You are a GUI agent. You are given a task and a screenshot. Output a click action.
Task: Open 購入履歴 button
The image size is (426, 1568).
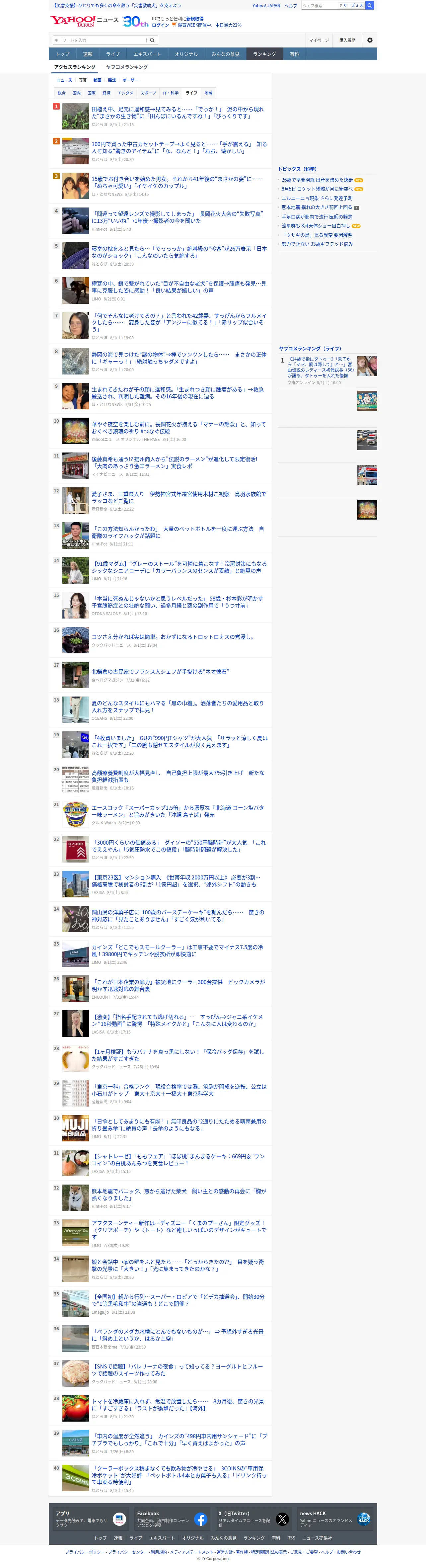coord(347,40)
